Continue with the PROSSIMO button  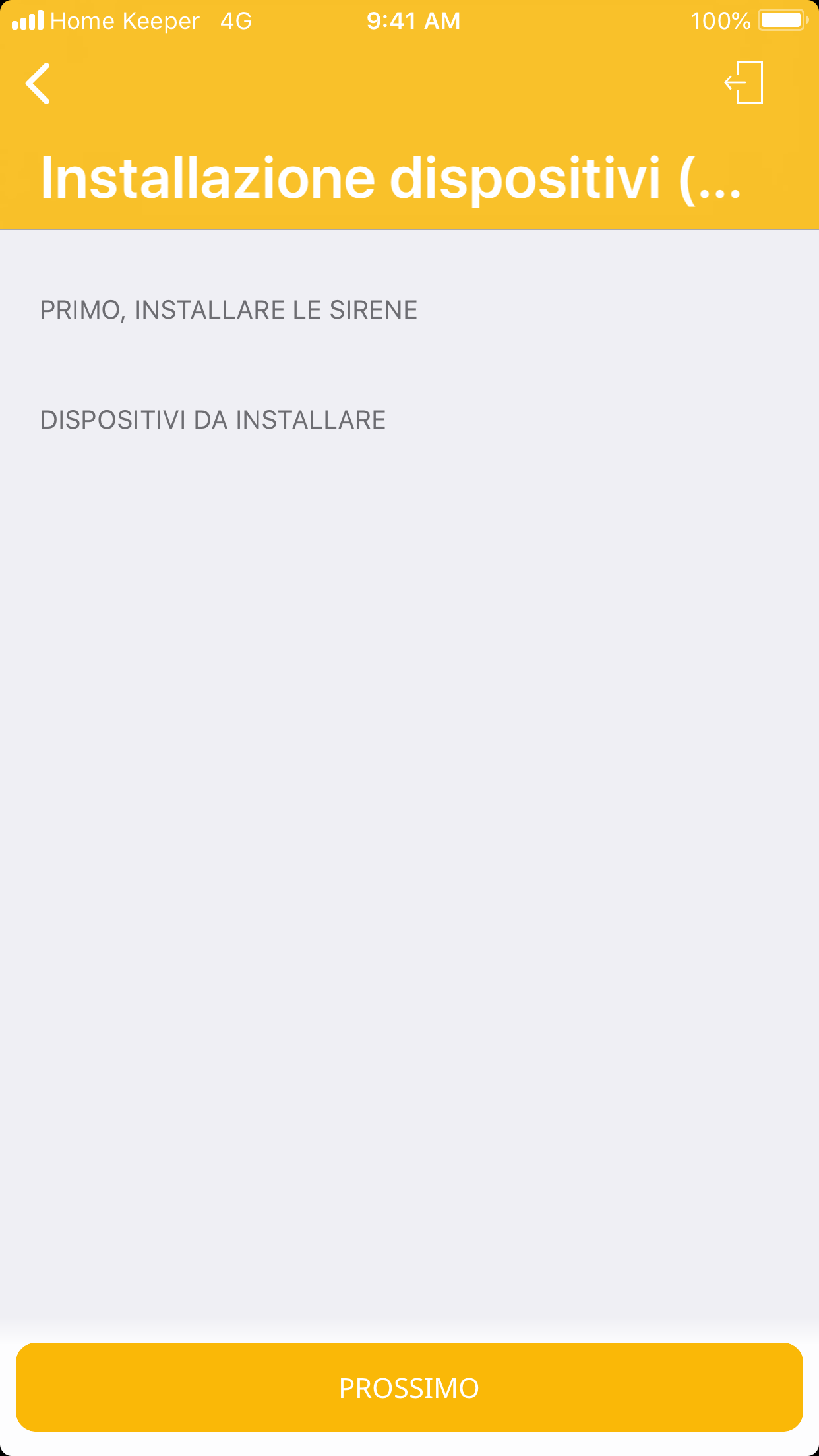409,1387
